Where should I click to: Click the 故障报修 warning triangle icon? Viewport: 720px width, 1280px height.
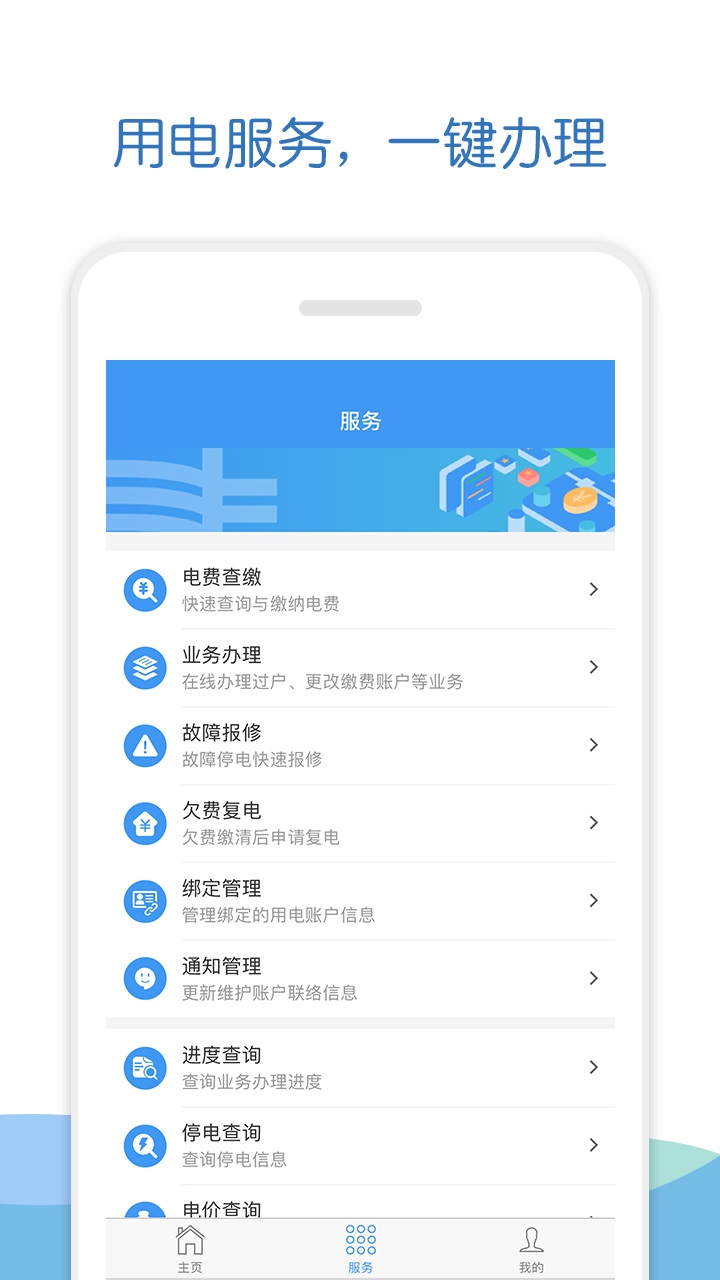(144, 745)
